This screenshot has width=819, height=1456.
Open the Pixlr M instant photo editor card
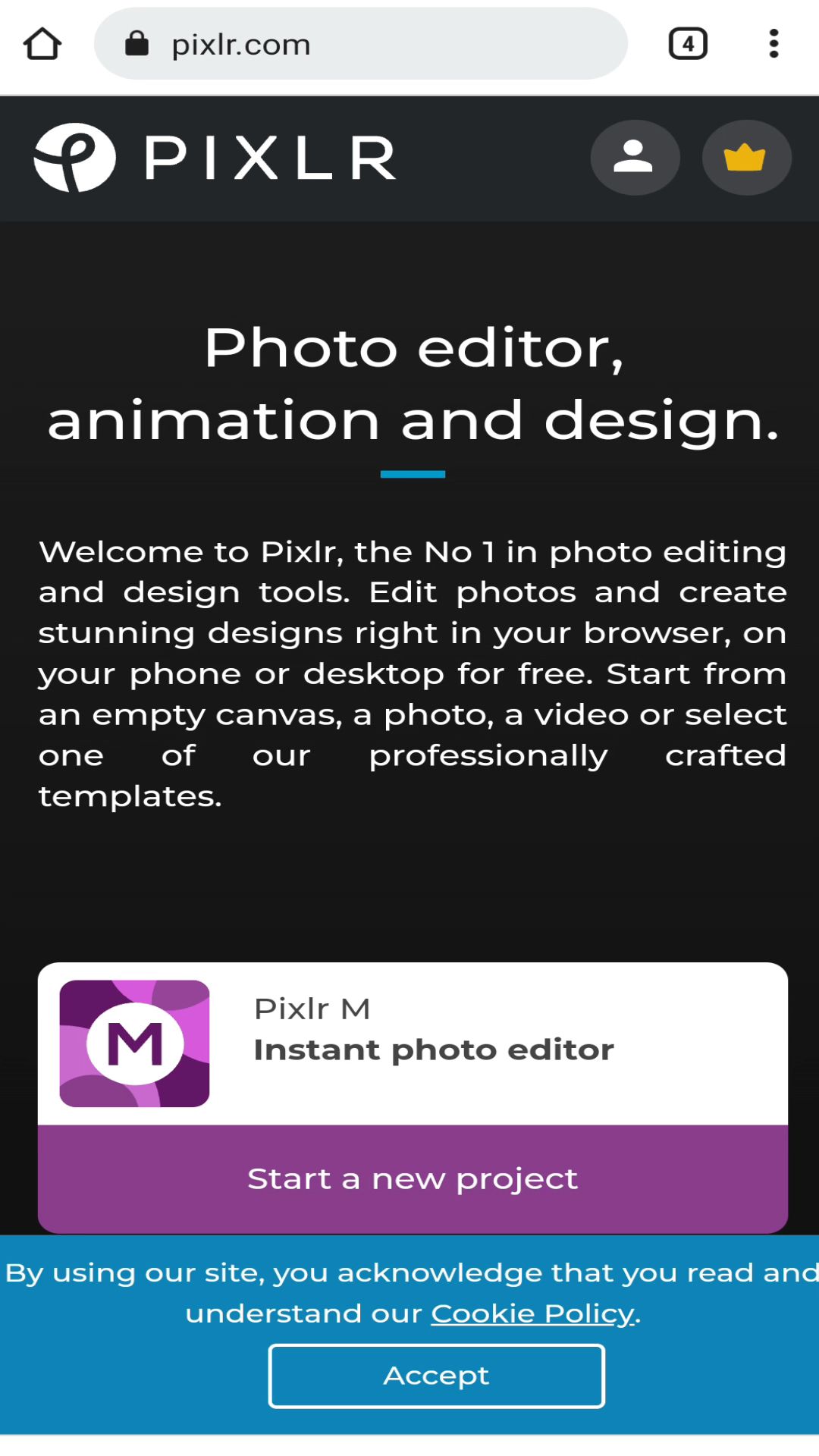coord(413,1043)
